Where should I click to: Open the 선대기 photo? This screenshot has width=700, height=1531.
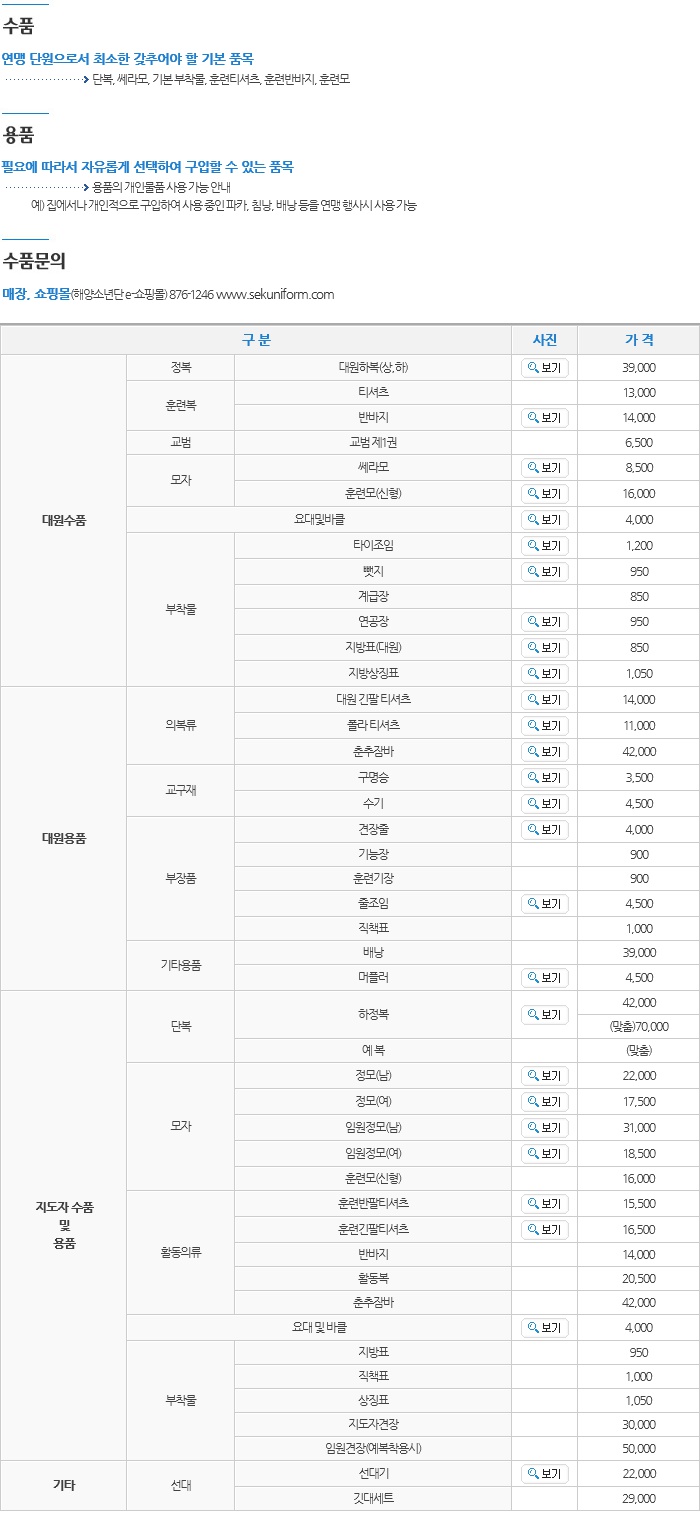click(x=545, y=1474)
